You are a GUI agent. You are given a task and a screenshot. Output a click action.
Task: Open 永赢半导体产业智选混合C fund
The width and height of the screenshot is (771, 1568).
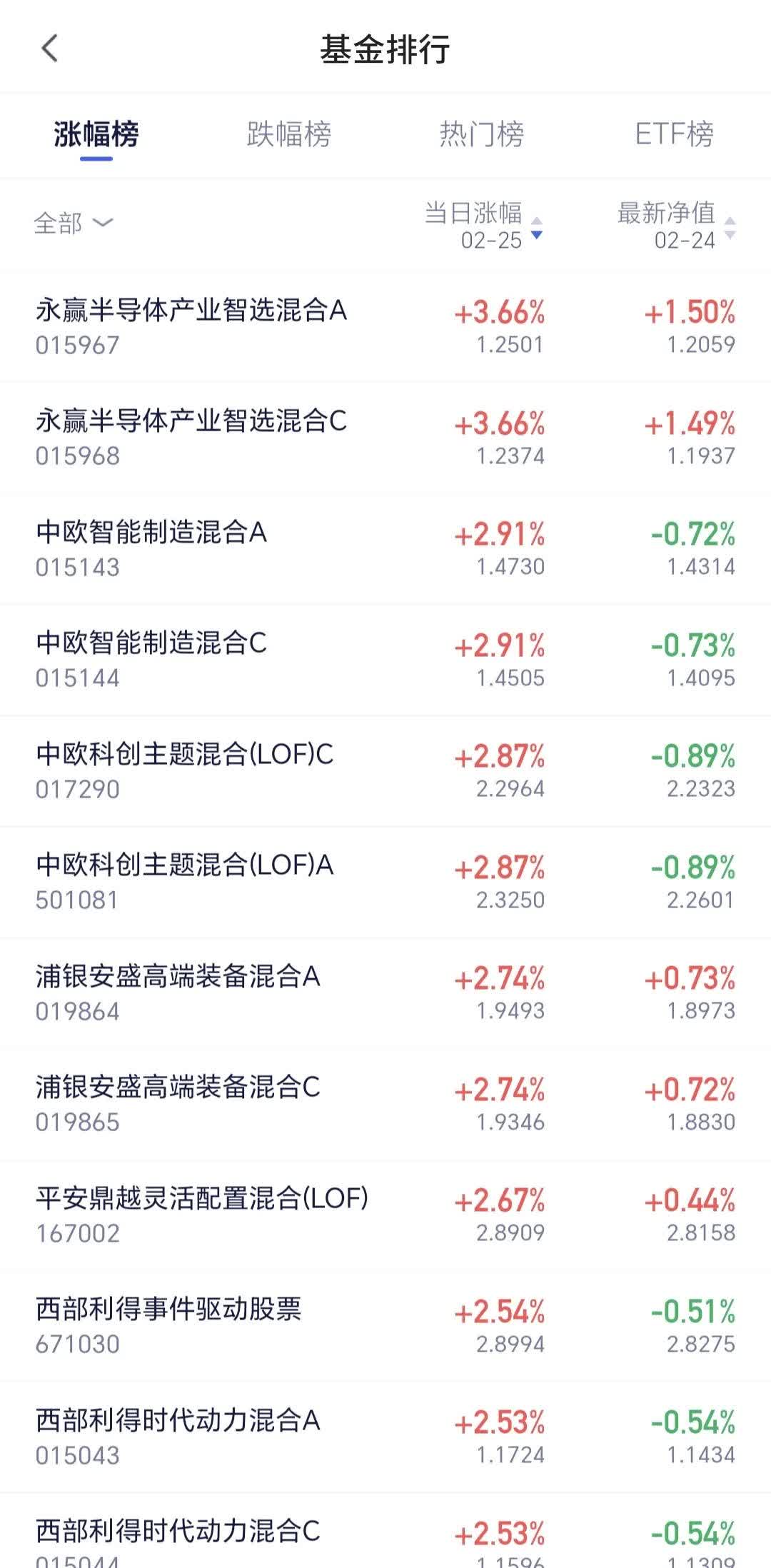(385, 438)
